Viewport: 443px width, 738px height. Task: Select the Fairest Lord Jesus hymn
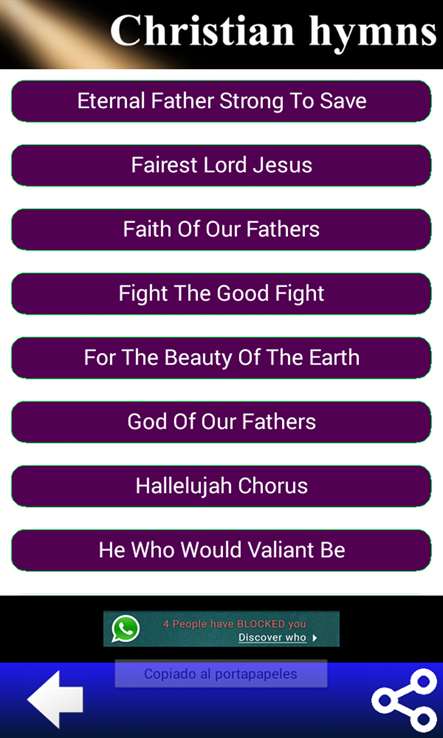click(x=221, y=165)
